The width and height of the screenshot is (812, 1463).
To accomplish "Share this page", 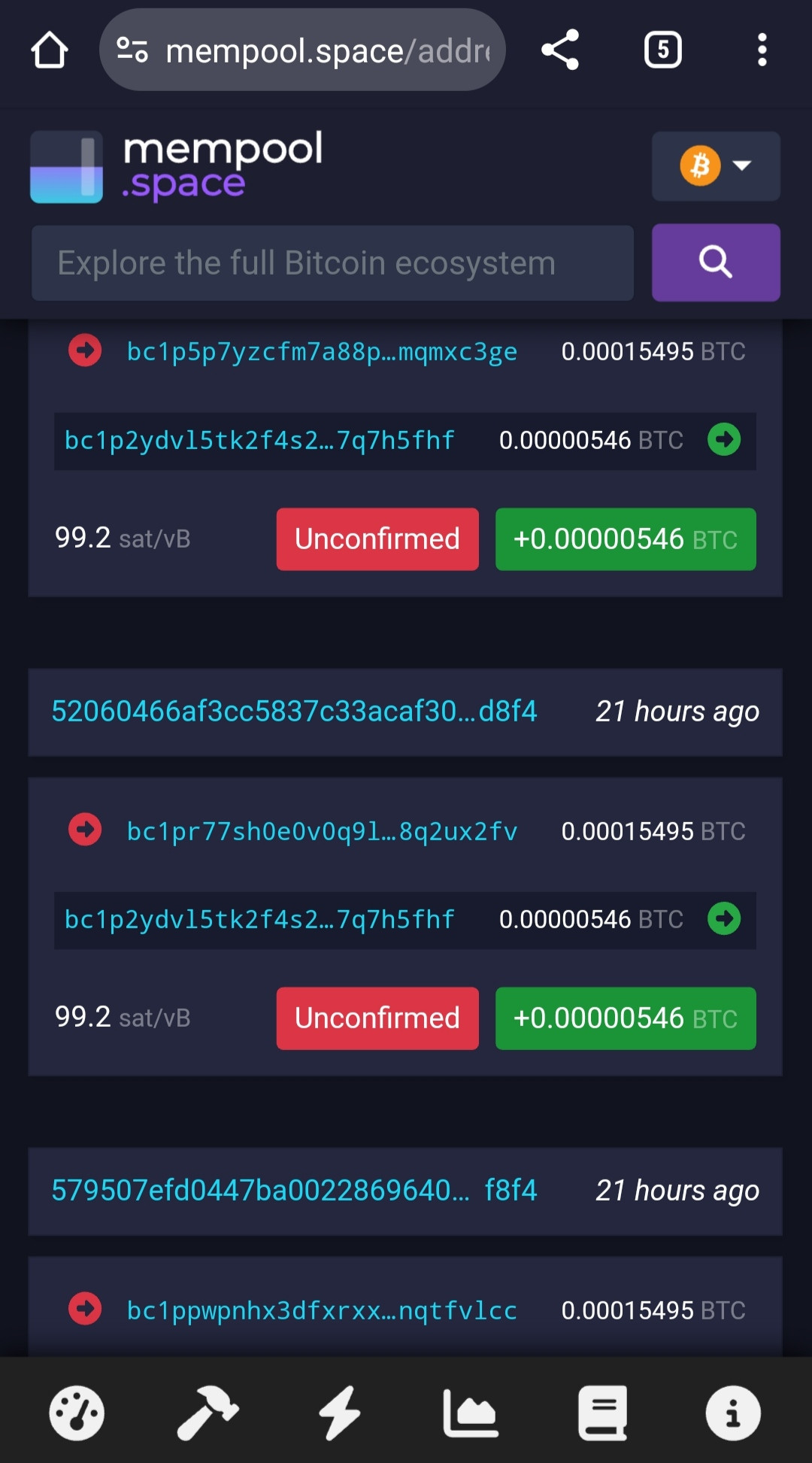I will click(x=561, y=50).
